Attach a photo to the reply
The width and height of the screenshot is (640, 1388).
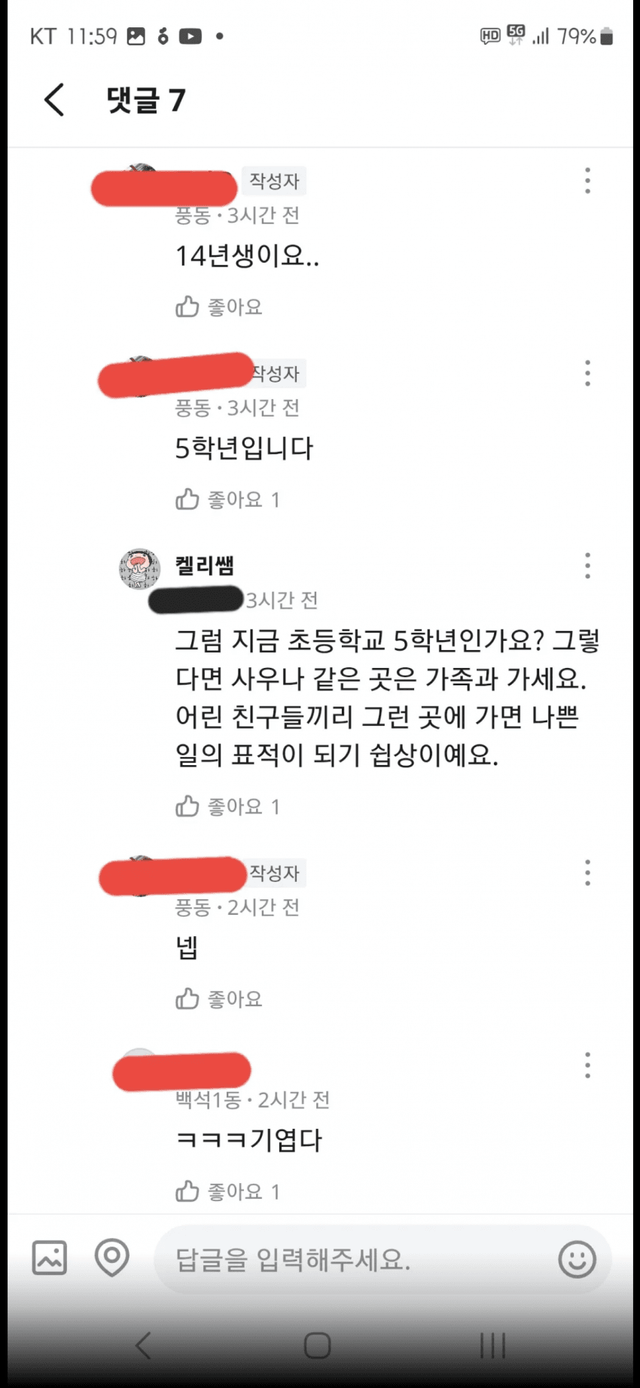tap(50, 1258)
